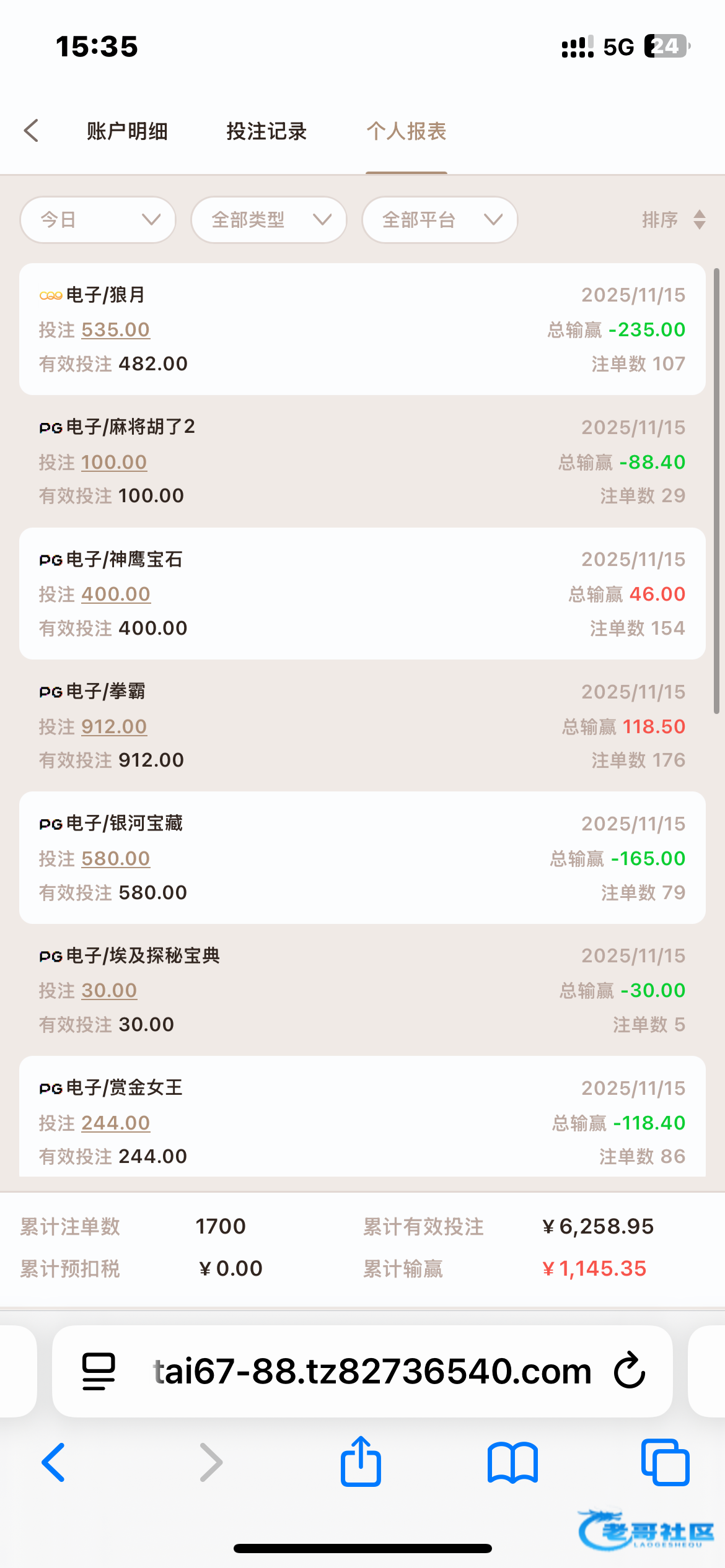
Task: Reload the page in the address bar
Action: click(630, 1370)
